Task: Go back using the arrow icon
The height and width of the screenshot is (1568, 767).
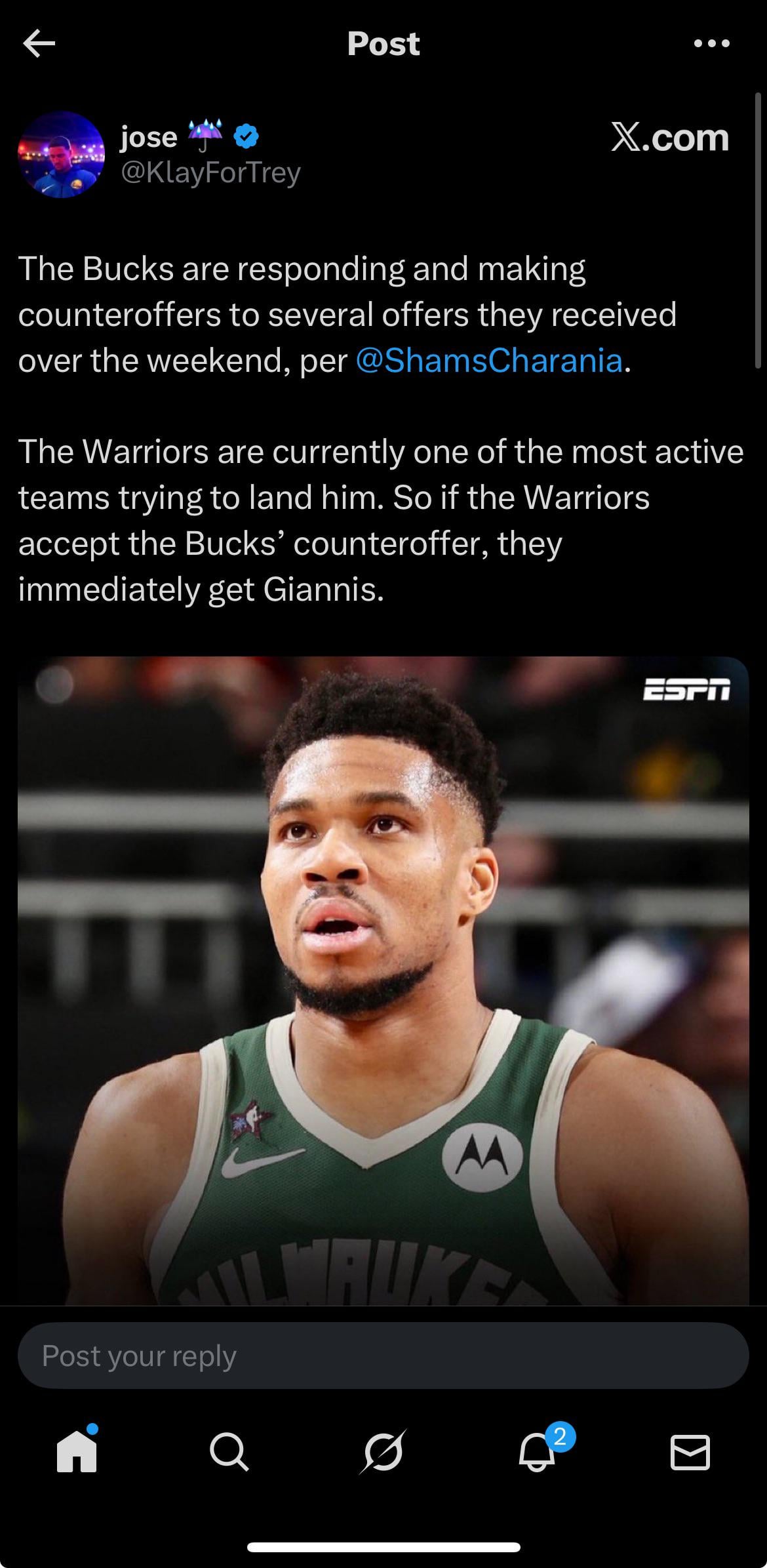Action: point(39,44)
